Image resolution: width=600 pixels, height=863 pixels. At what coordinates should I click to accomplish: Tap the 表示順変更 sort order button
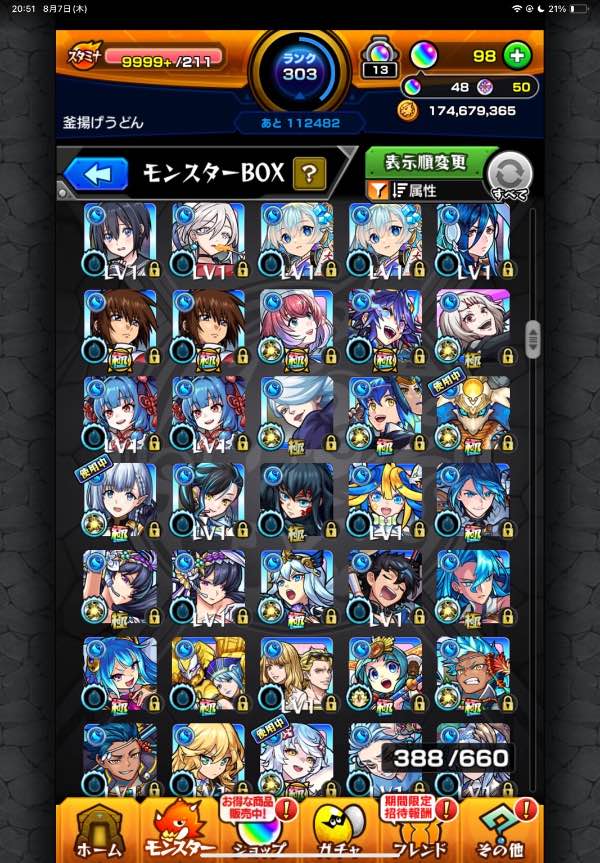pyautogui.click(x=427, y=163)
